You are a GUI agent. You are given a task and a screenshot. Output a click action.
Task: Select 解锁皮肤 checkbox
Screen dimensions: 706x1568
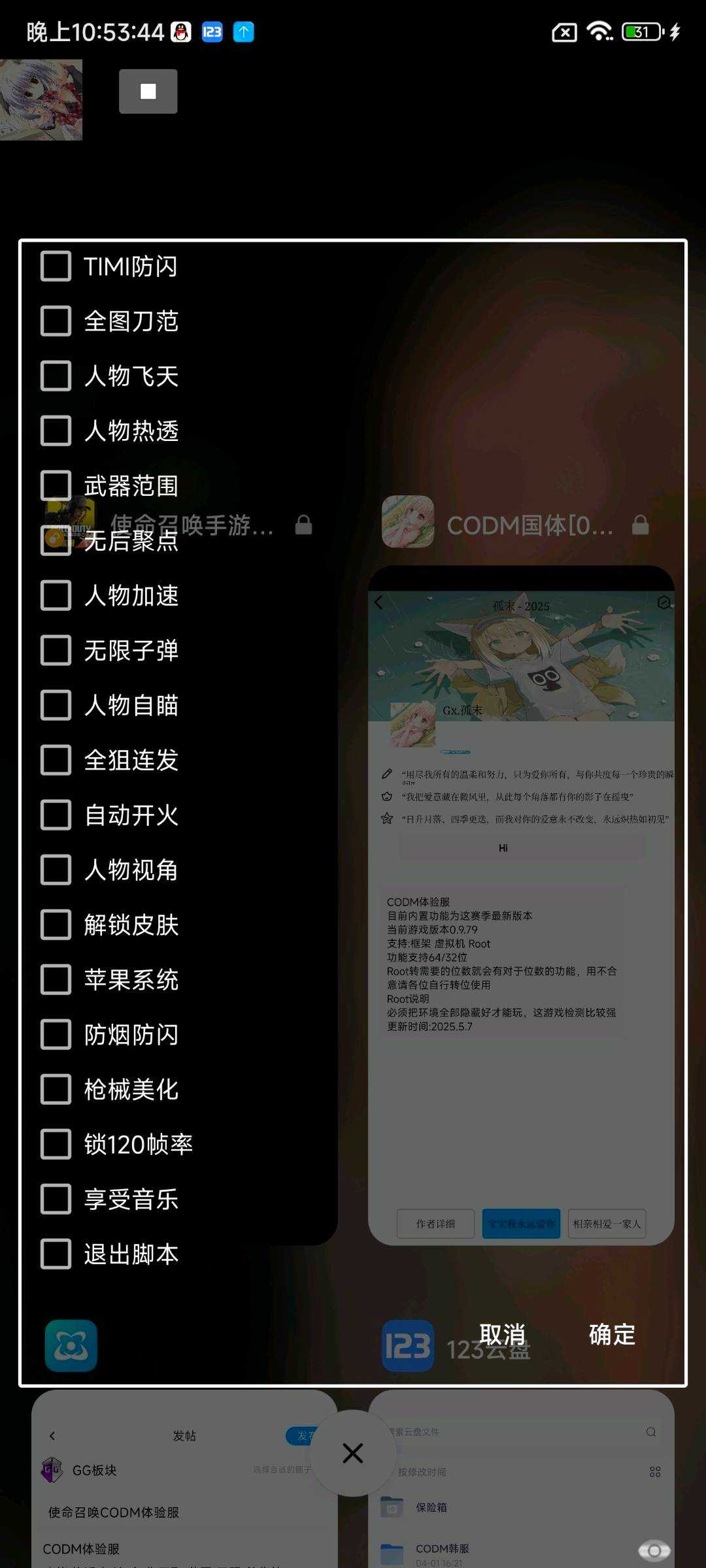pyautogui.click(x=56, y=925)
